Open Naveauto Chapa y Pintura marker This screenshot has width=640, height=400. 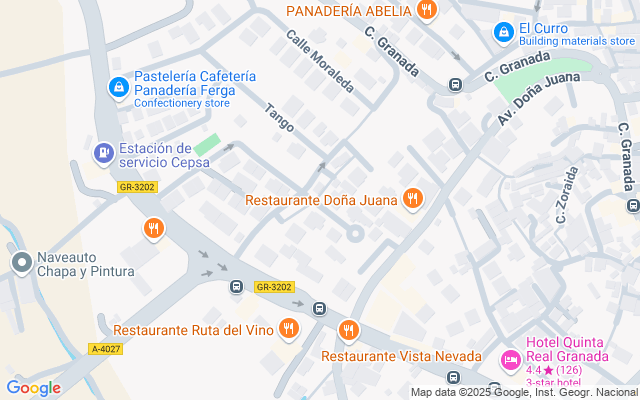pos(20,262)
